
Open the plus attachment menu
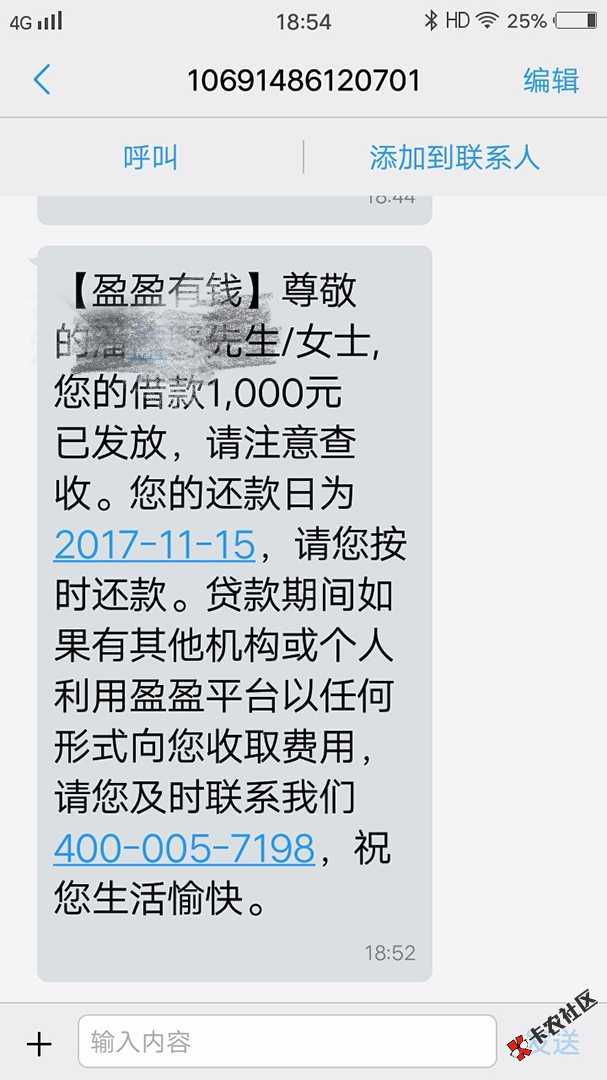(x=39, y=1045)
